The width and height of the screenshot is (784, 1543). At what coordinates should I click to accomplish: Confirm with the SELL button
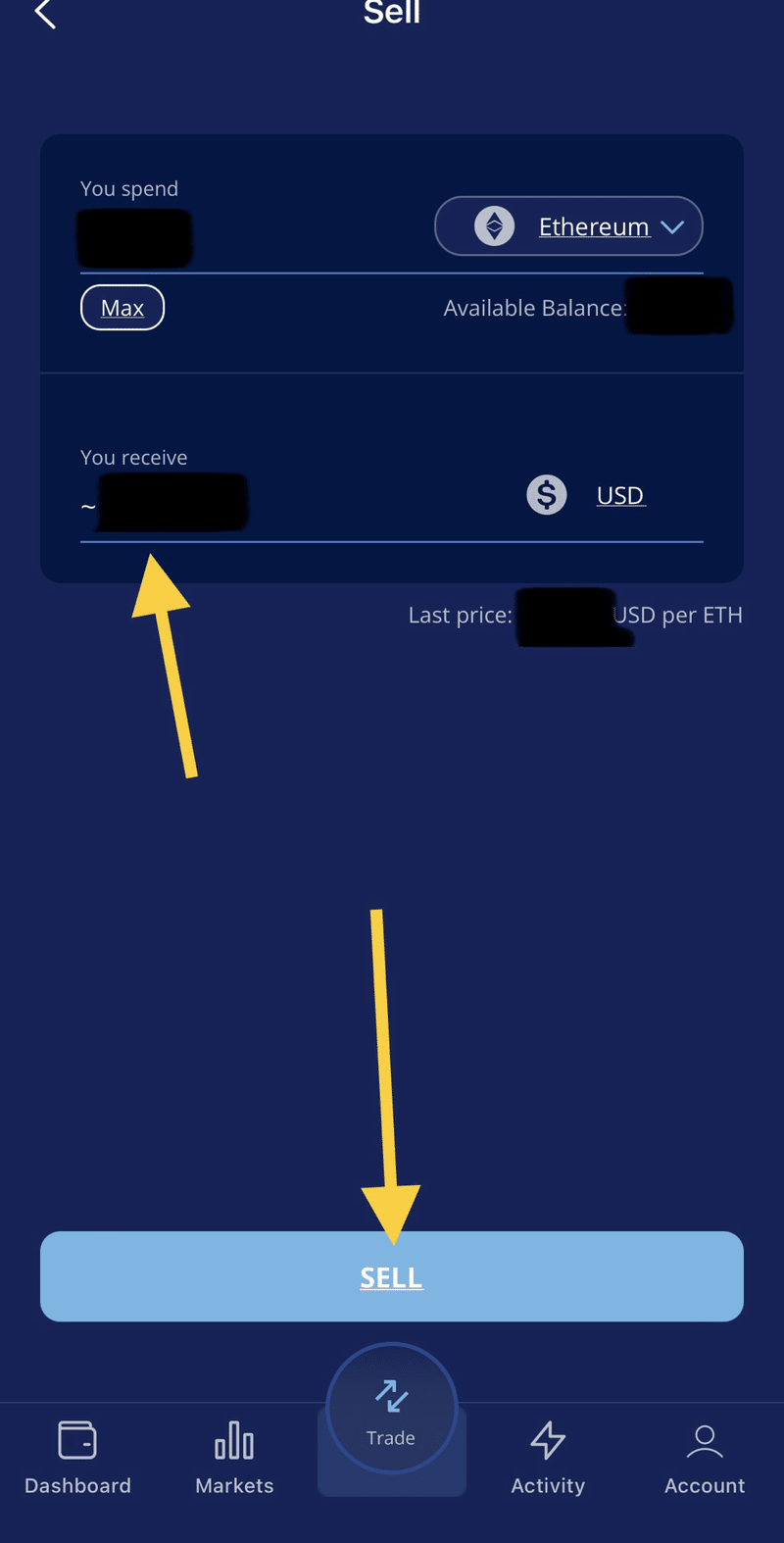(391, 1276)
